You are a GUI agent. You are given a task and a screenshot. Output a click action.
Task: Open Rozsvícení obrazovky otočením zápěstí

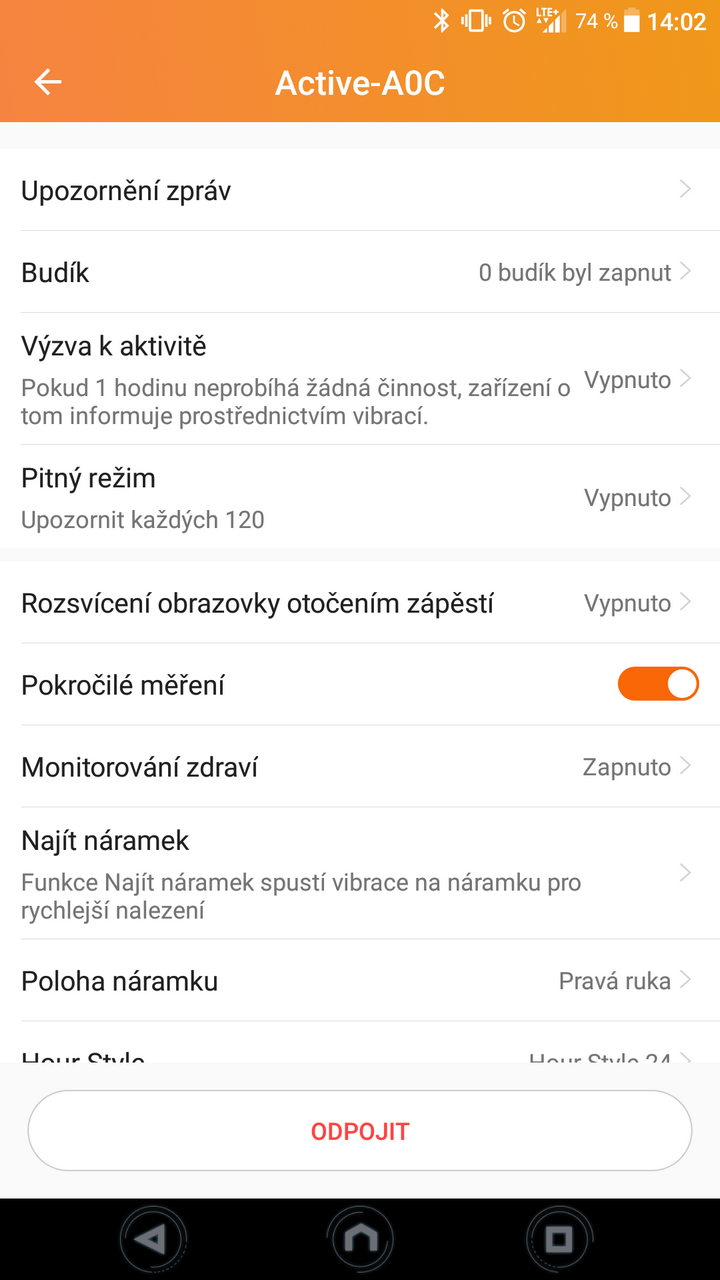click(360, 603)
